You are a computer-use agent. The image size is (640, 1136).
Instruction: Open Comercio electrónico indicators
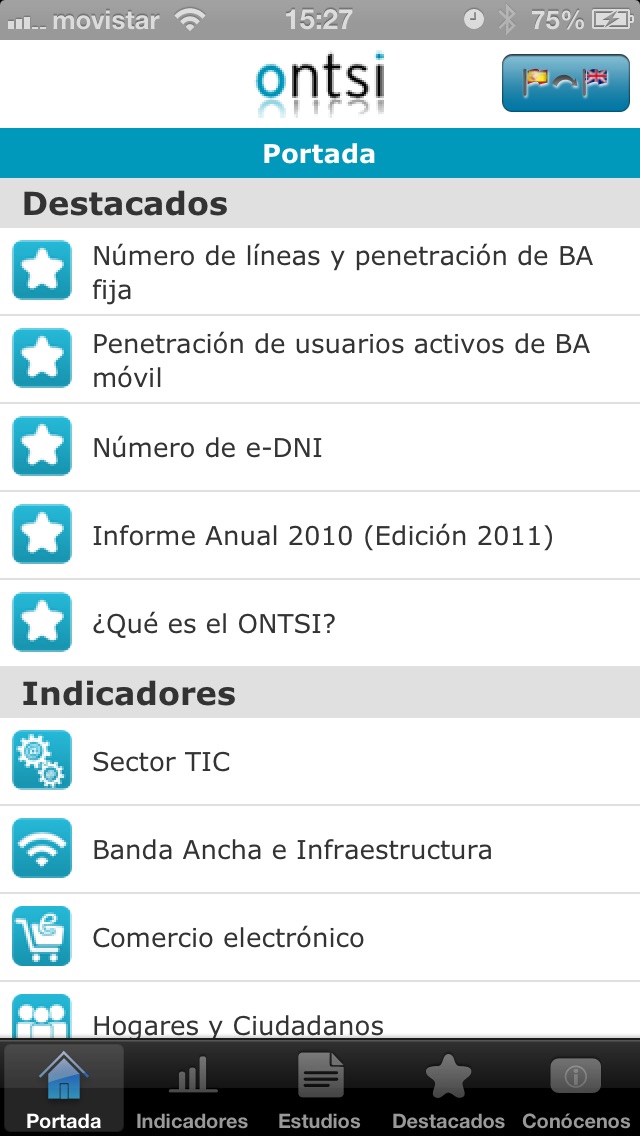coord(320,937)
